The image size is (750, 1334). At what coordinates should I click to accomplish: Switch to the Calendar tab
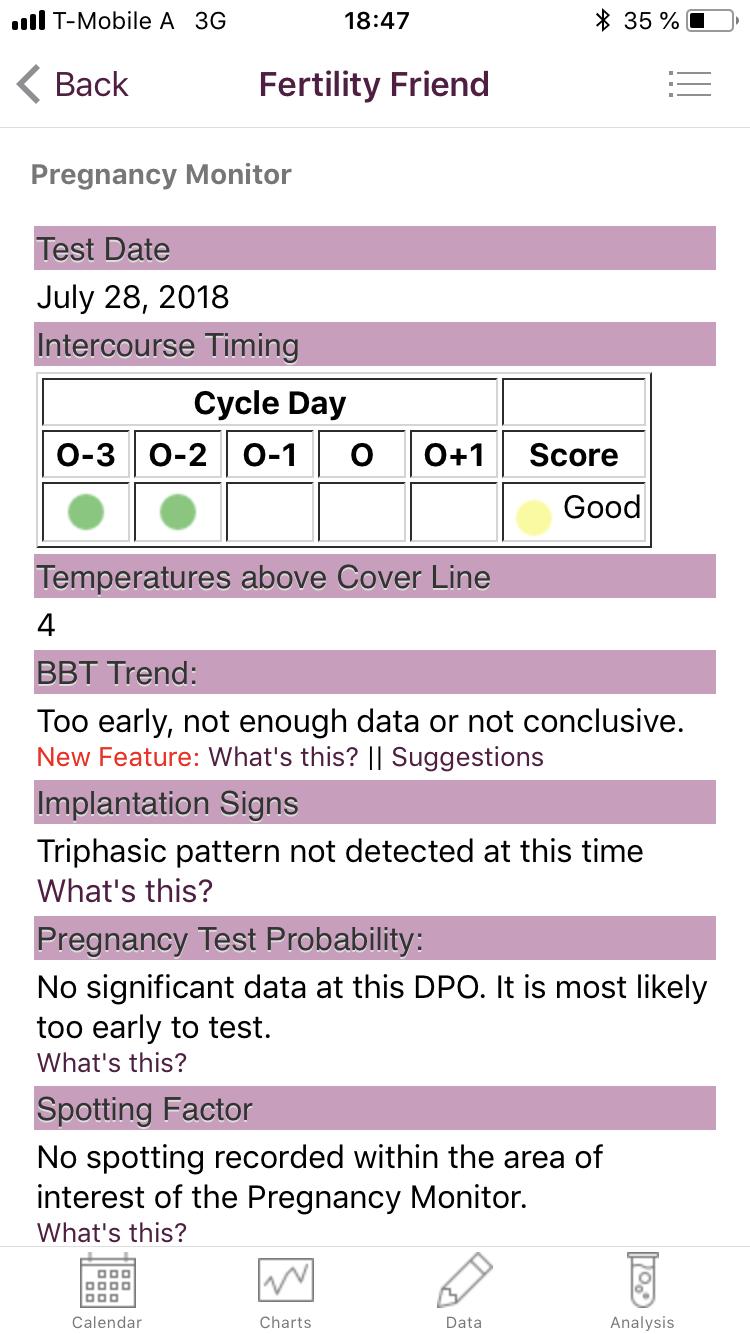click(x=107, y=1290)
